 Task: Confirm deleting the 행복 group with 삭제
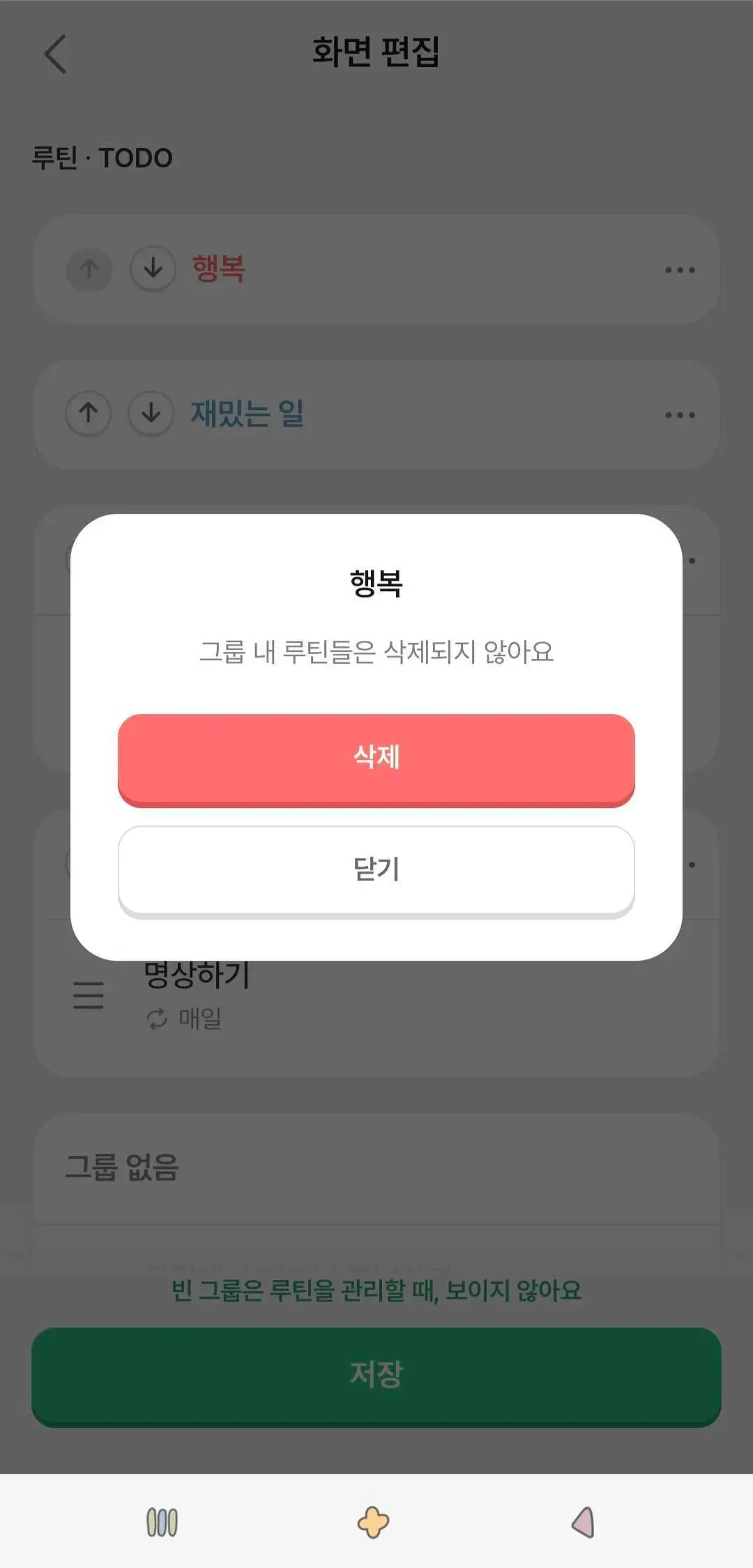[x=376, y=758]
